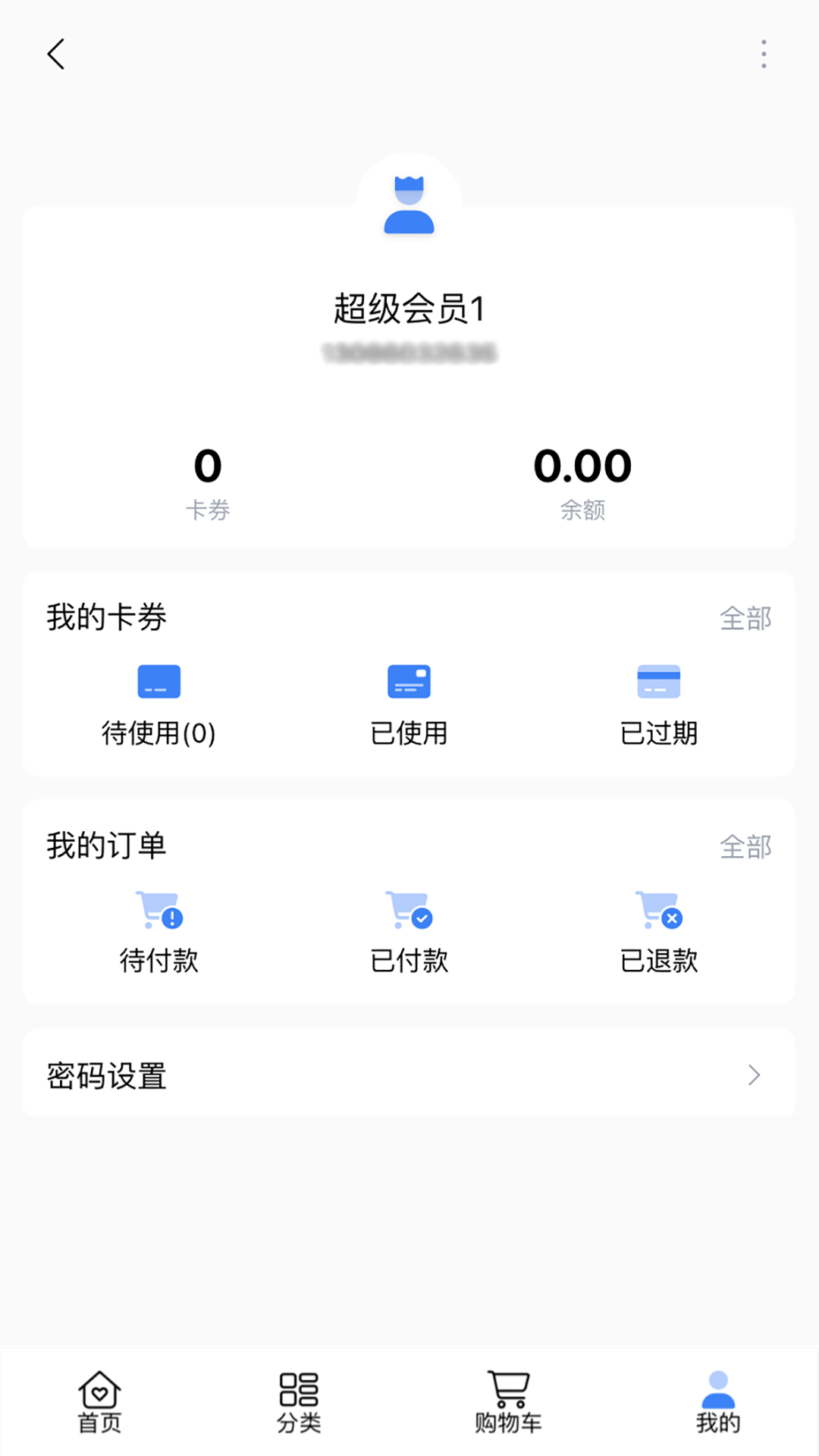Open the 已使用 used coupons icon
The width and height of the screenshot is (819, 1456).
[409, 682]
